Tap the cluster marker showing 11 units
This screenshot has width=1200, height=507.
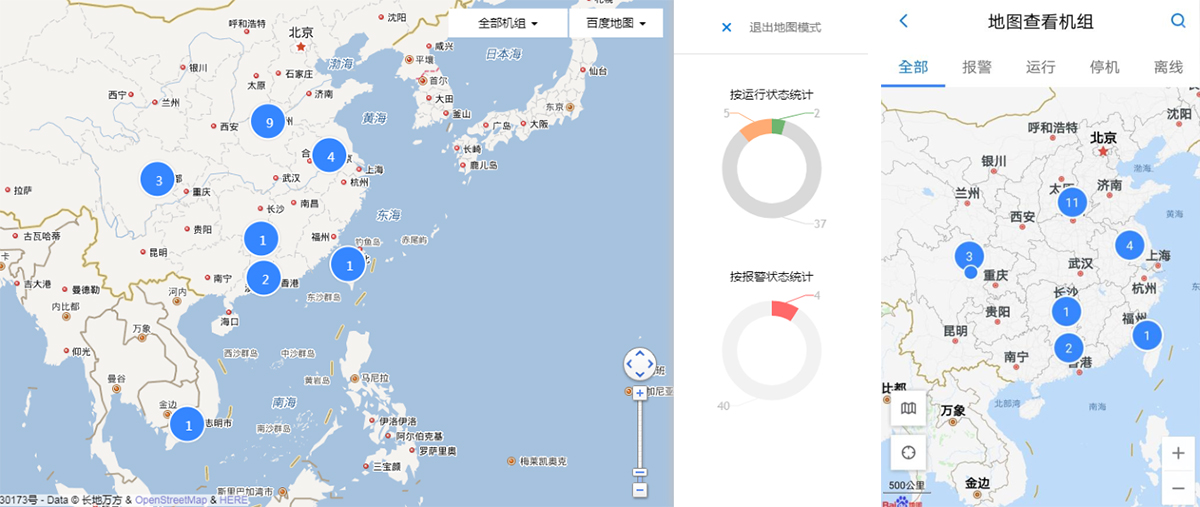tap(1072, 202)
